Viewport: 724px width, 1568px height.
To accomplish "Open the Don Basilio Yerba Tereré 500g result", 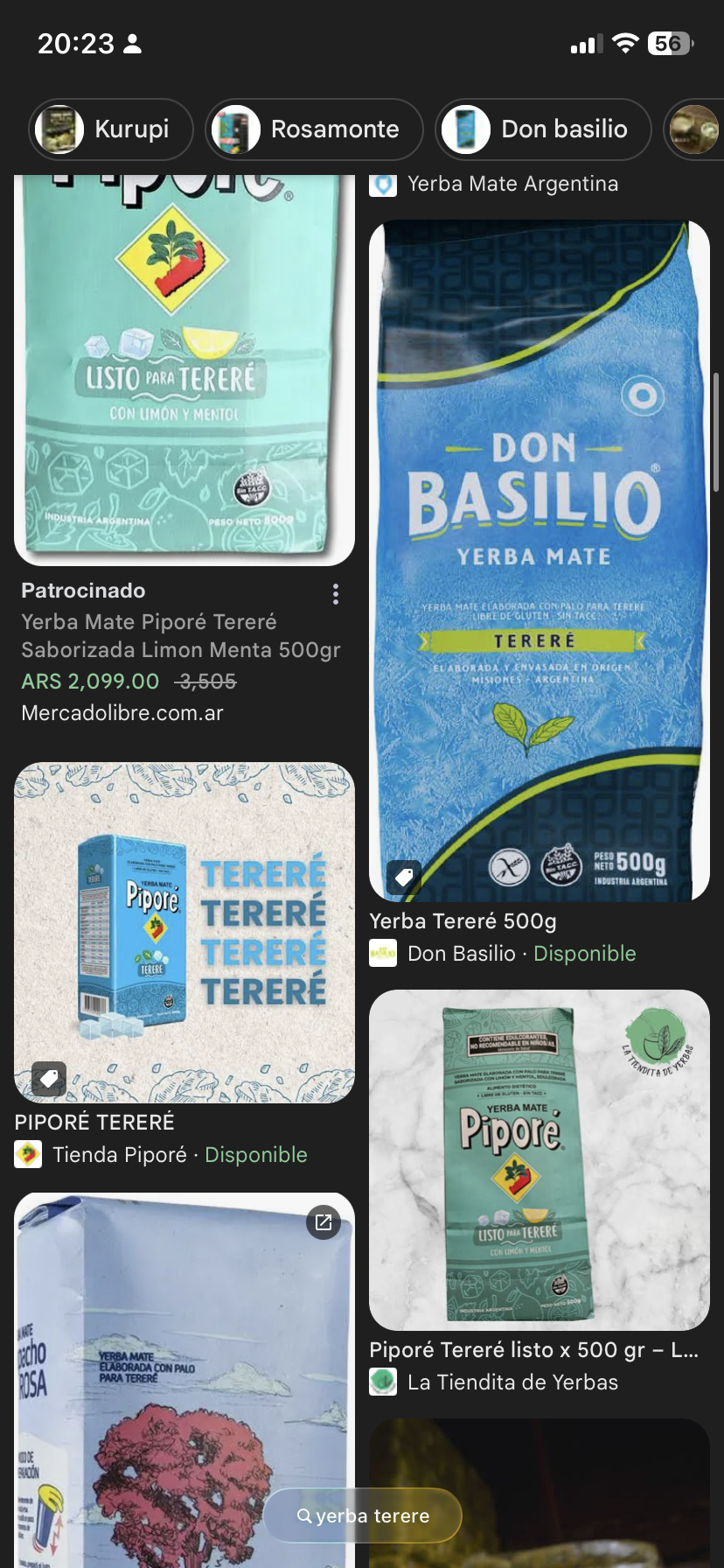I will pos(539,560).
